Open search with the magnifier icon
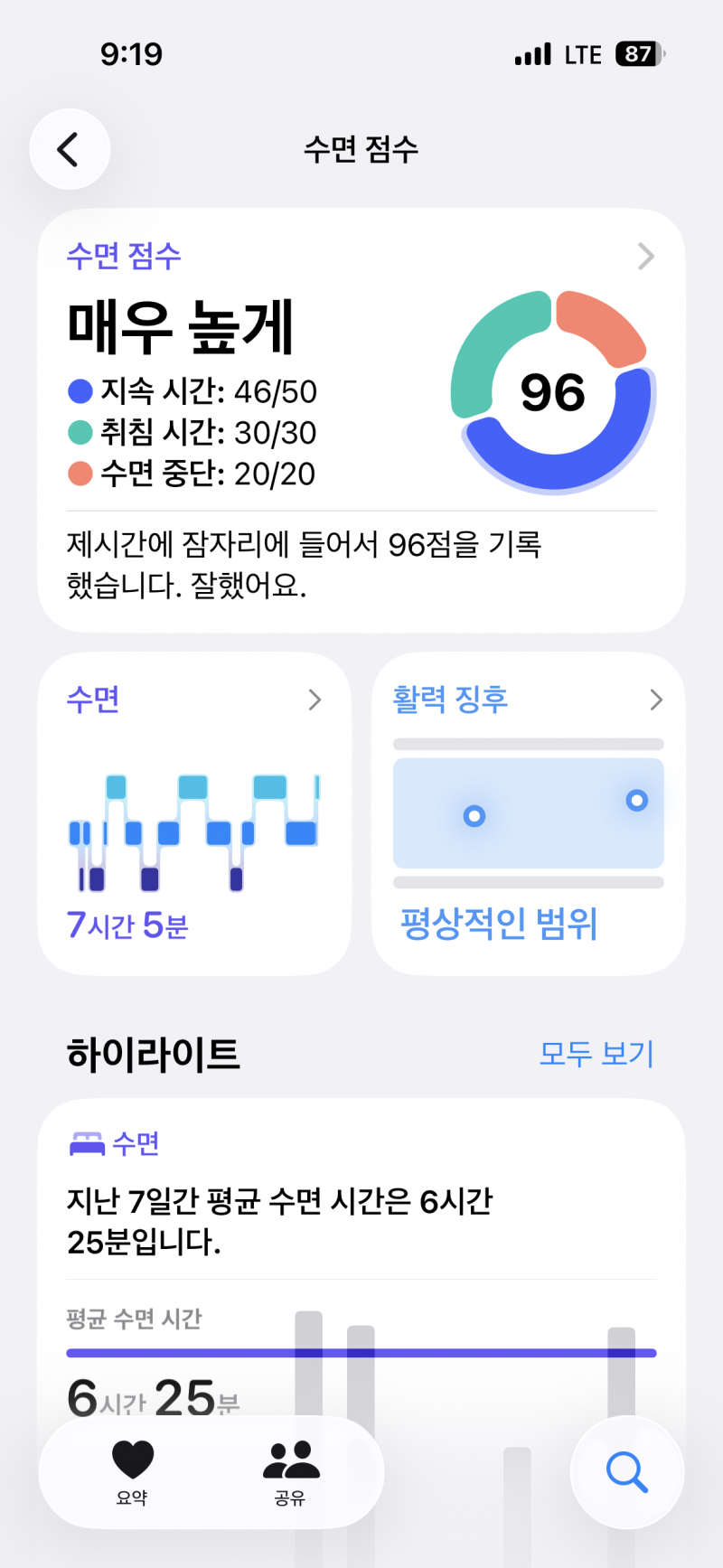This screenshot has height=1568, width=723. click(627, 1473)
